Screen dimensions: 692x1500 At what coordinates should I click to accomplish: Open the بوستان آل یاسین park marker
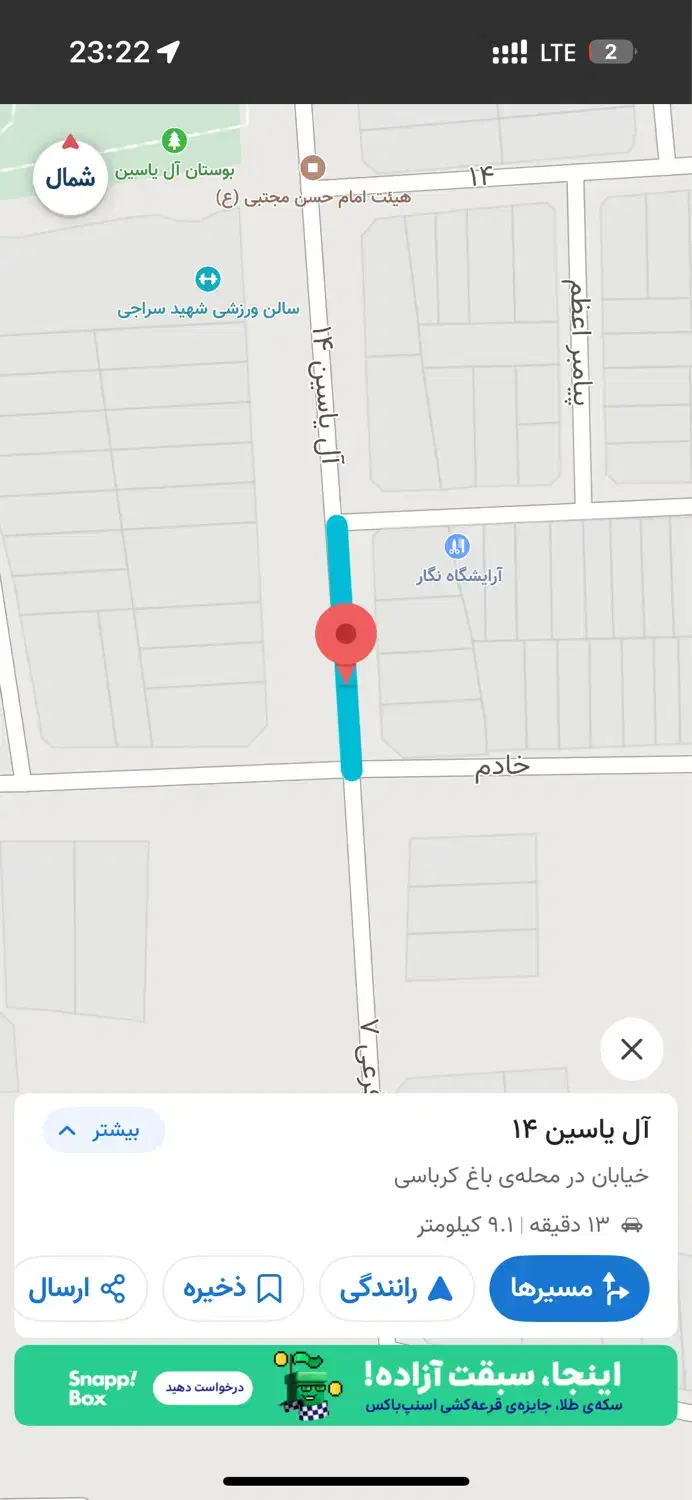click(x=175, y=141)
